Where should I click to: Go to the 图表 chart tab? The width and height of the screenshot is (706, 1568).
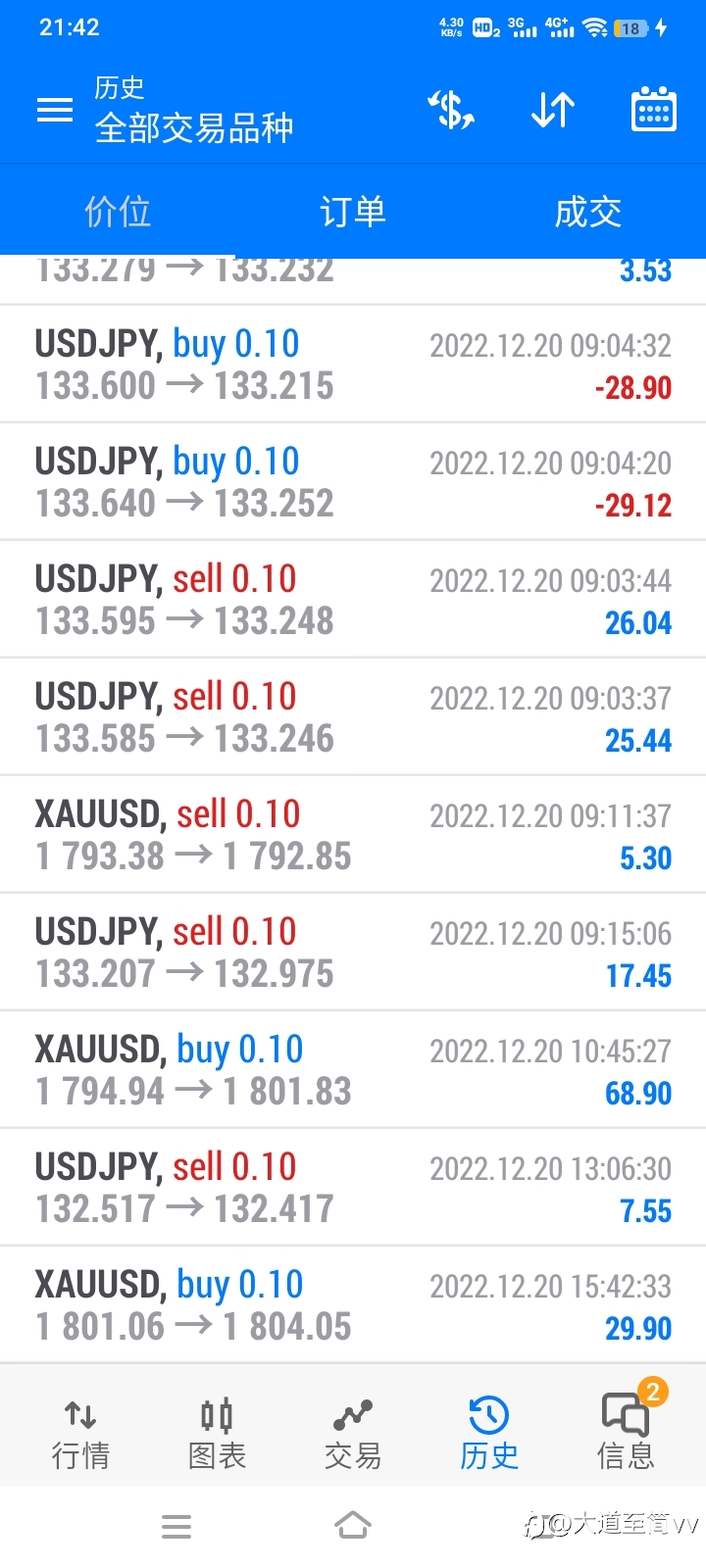[x=217, y=1434]
